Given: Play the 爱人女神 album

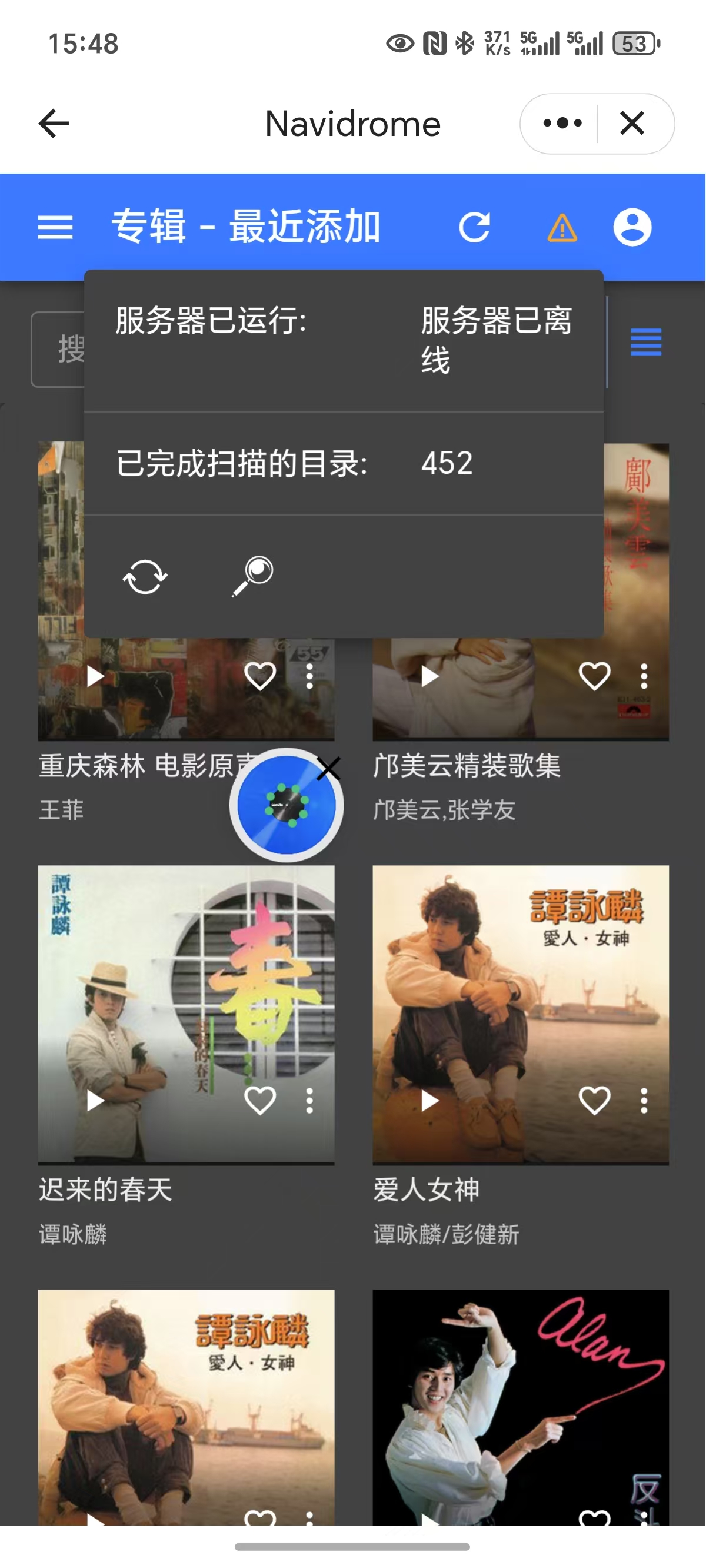Looking at the screenshot, I should coord(429,1100).
